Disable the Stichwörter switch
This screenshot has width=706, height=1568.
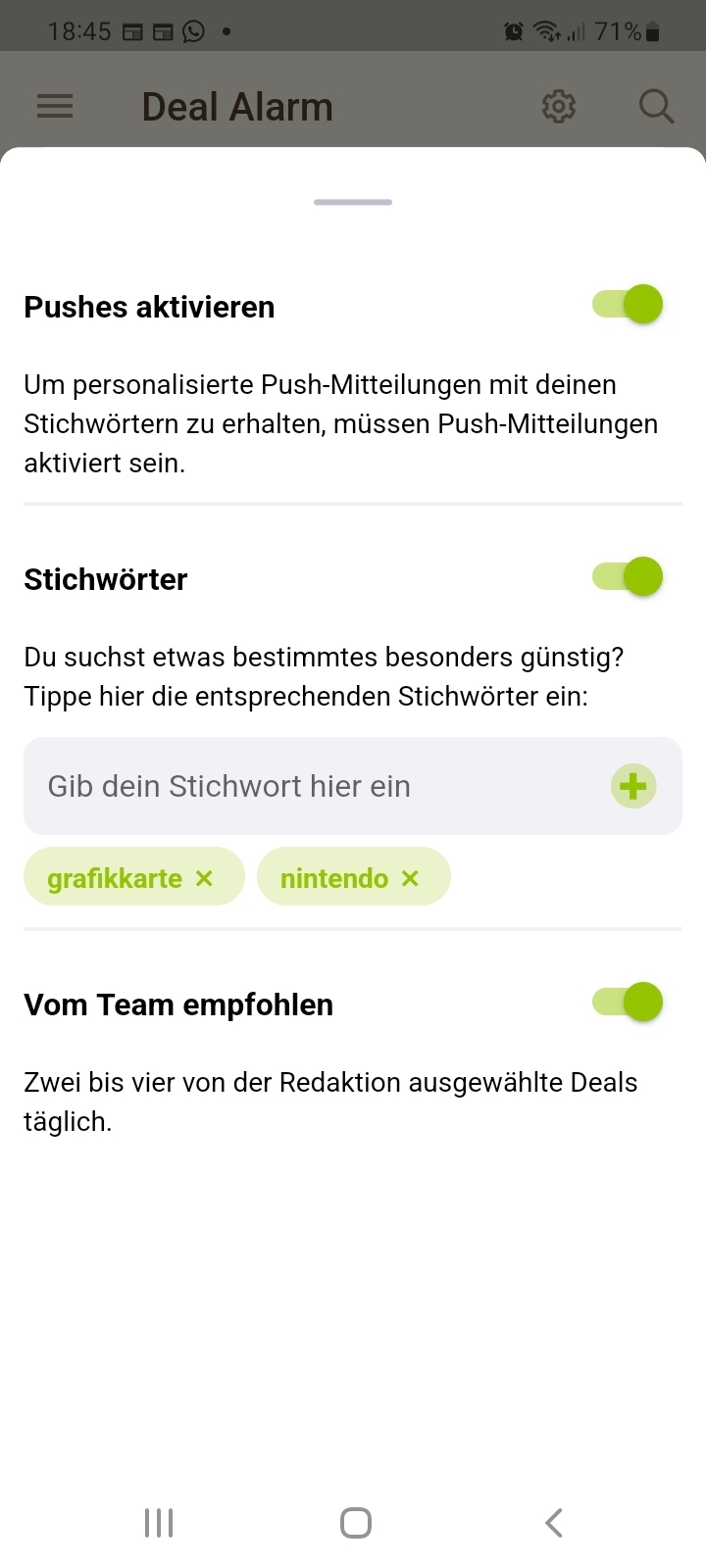[x=628, y=576]
